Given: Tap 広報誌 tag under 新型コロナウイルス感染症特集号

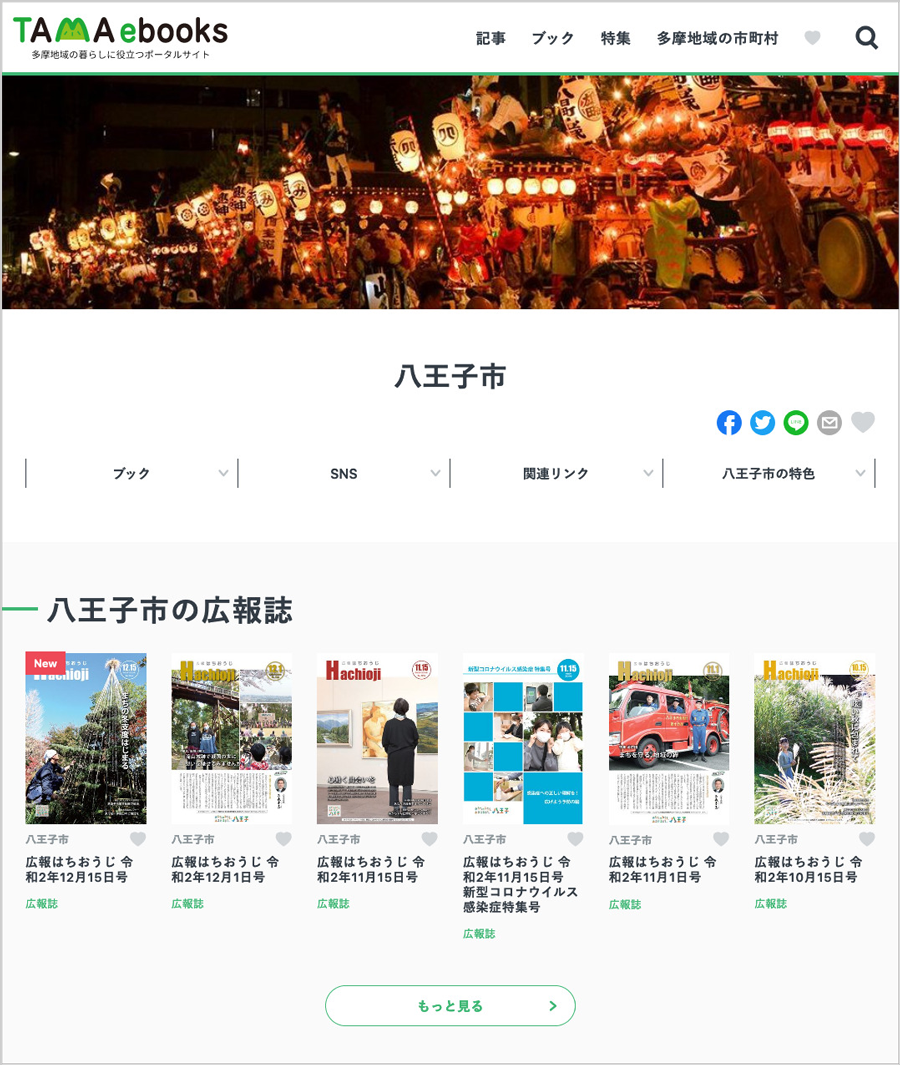Looking at the screenshot, I should point(479,933).
